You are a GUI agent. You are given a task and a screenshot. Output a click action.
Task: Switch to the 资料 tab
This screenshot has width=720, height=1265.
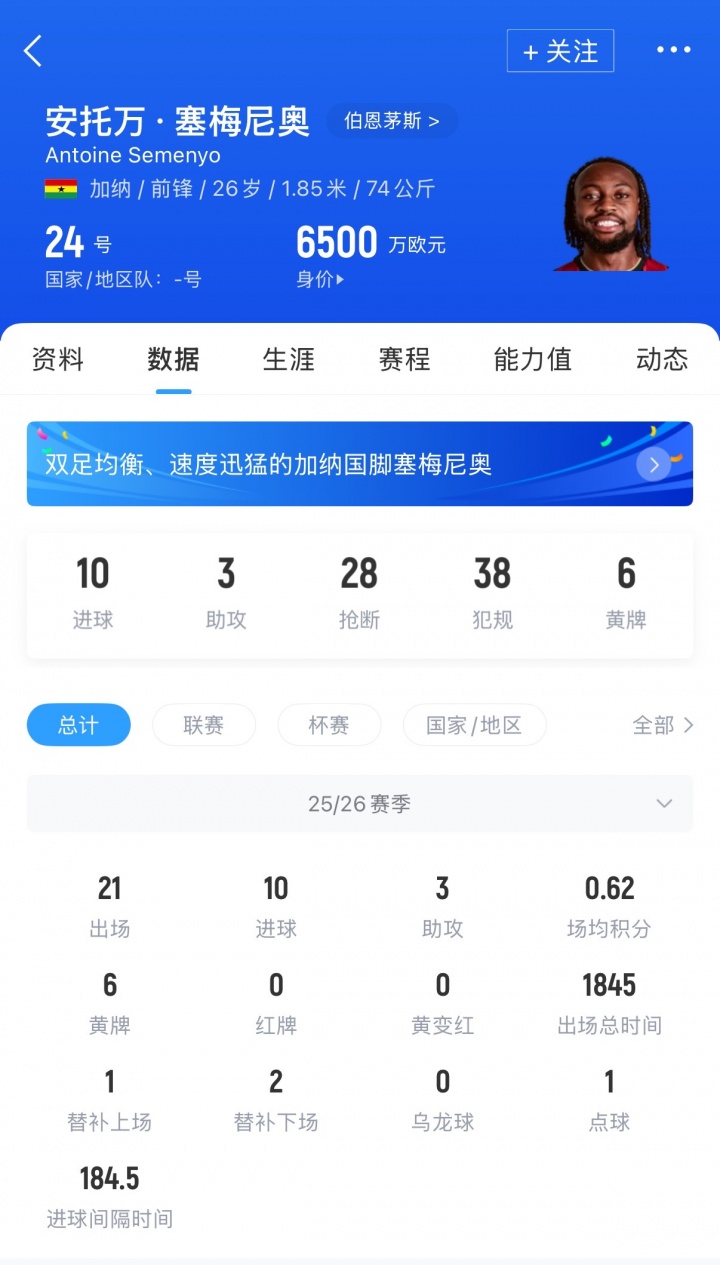coord(58,359)
